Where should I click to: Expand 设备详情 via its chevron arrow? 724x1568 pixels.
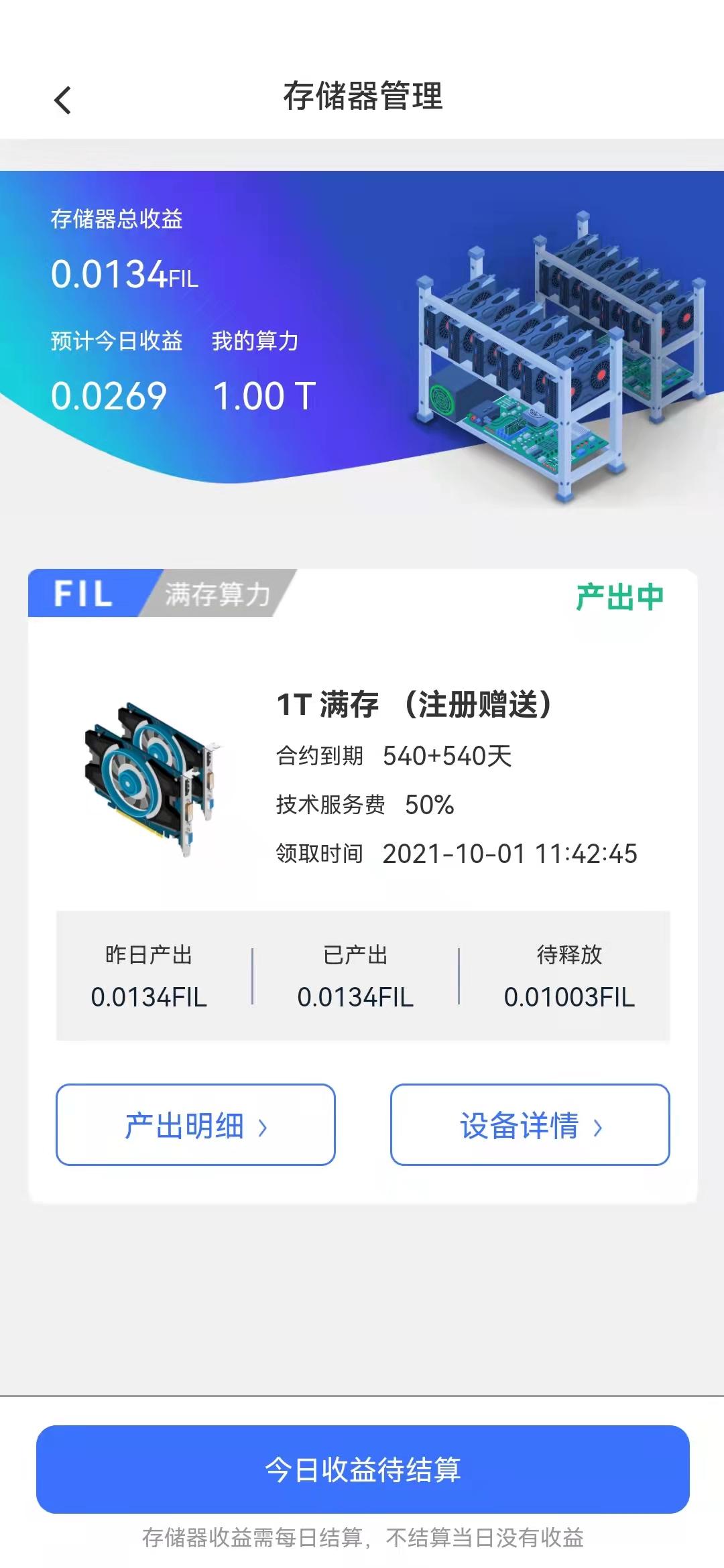coord(595,1126)
